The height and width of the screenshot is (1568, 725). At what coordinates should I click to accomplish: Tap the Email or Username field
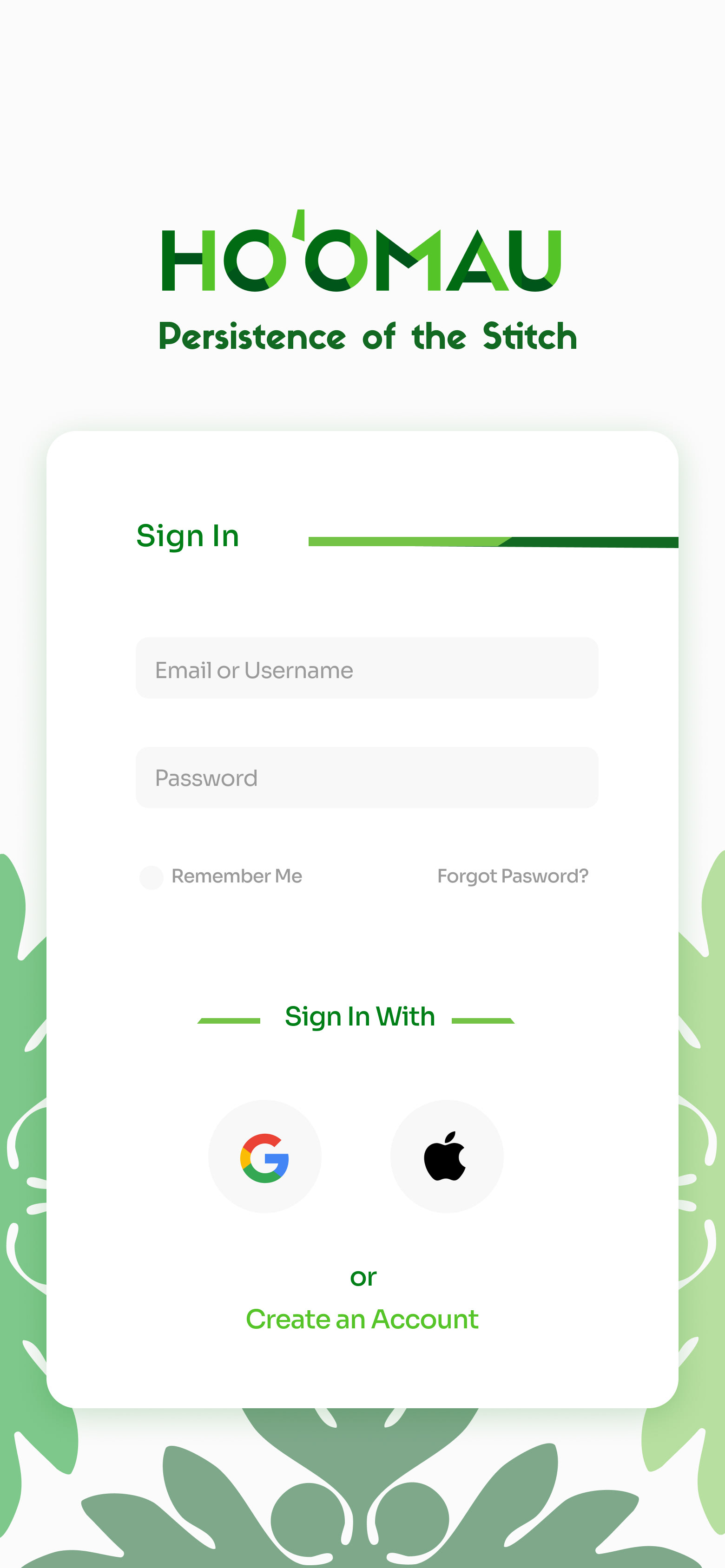(367, 668)
